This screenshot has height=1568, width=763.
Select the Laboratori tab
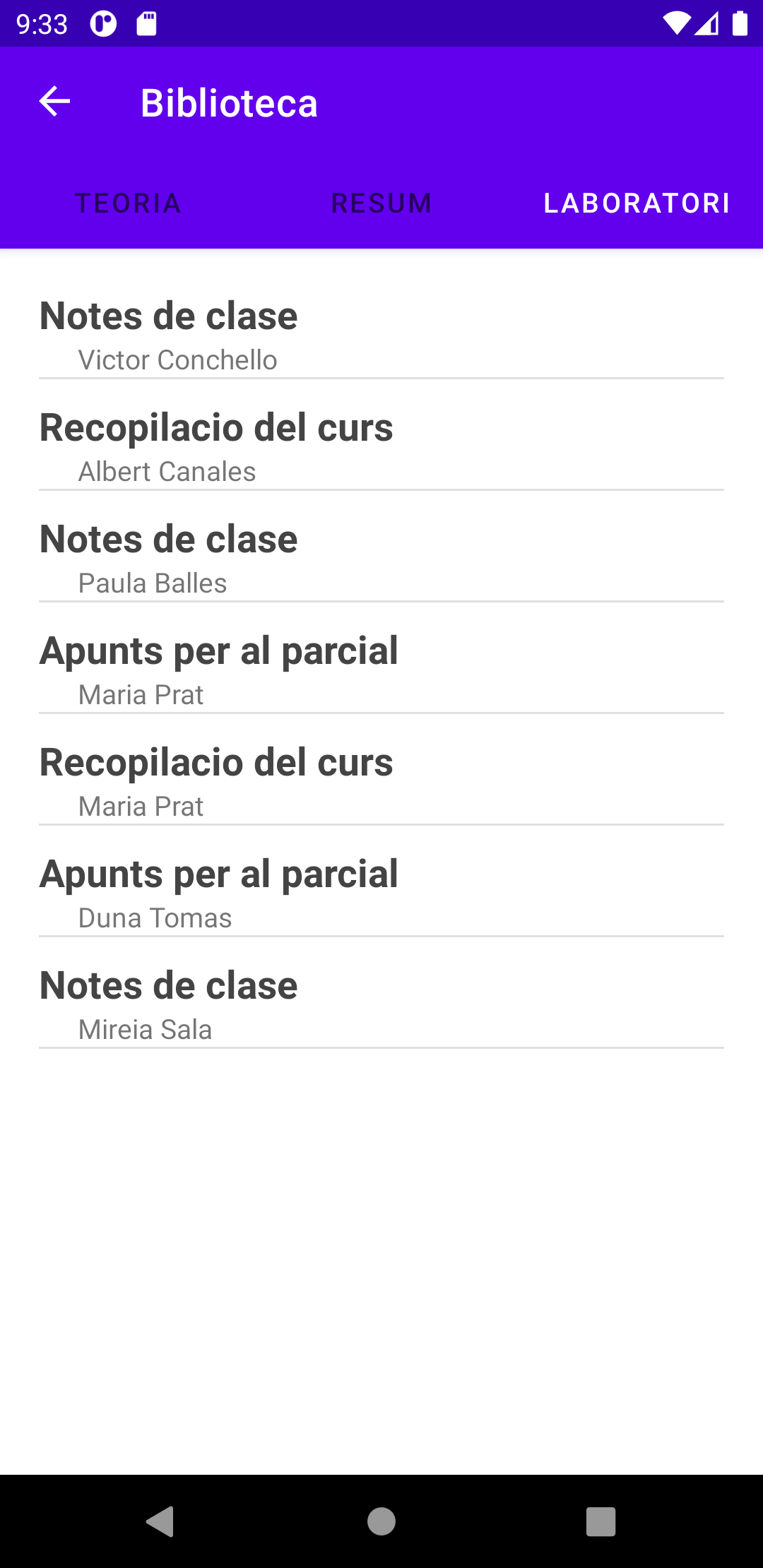click(x=637, y=203)
